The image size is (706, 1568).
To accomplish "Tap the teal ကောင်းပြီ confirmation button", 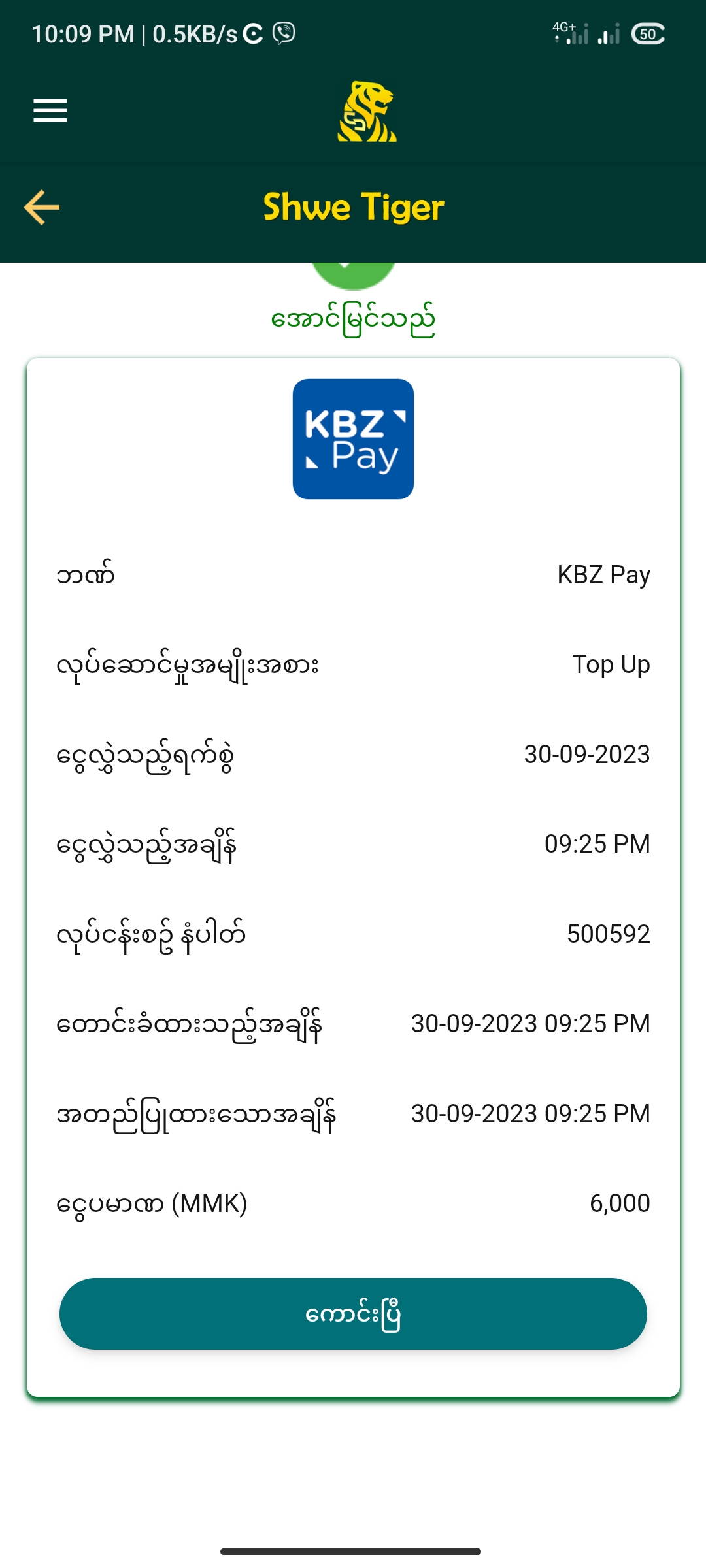I will tap(353, 1314).
